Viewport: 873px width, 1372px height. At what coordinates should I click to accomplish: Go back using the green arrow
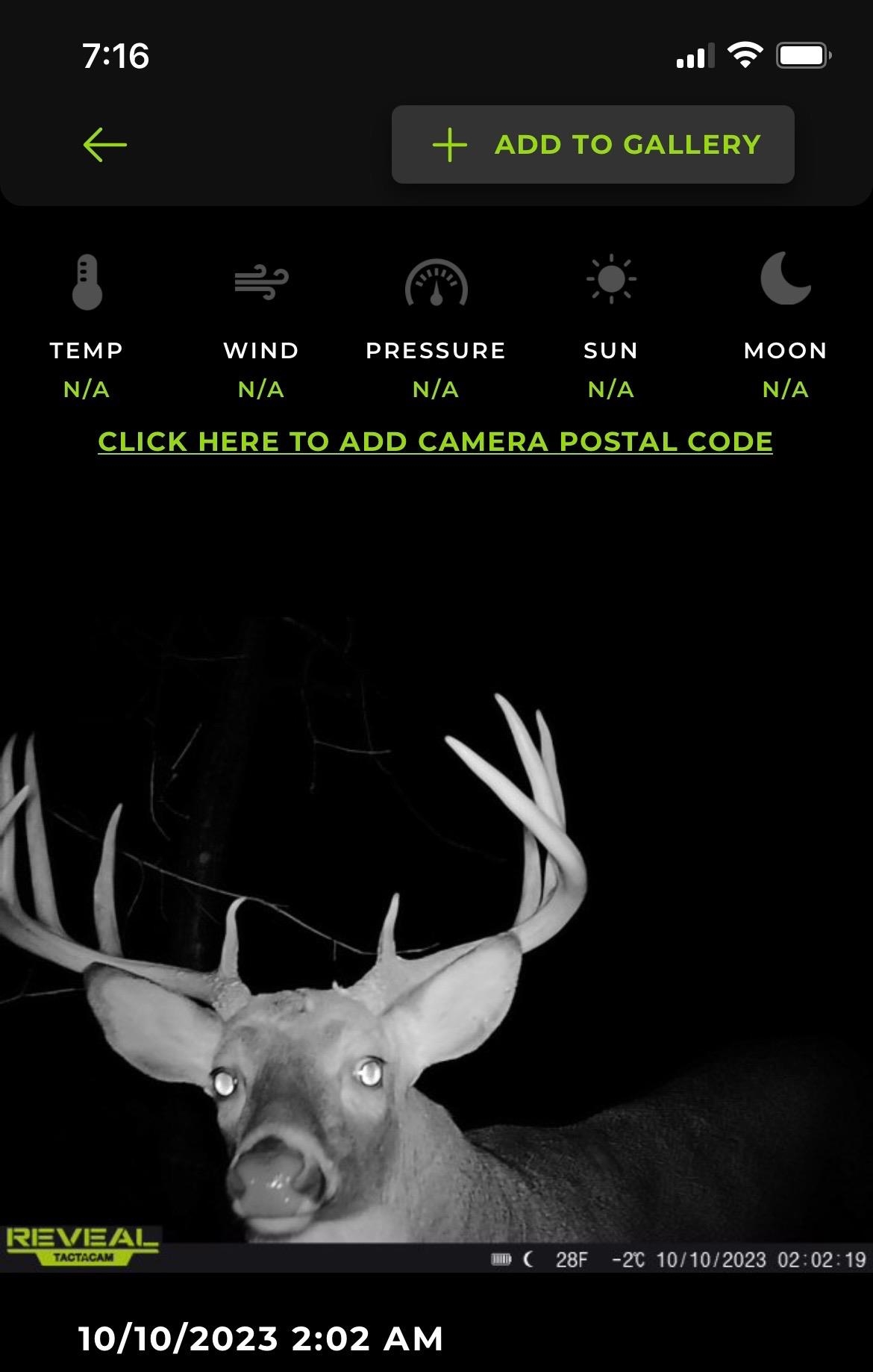[x=104, y=145]
